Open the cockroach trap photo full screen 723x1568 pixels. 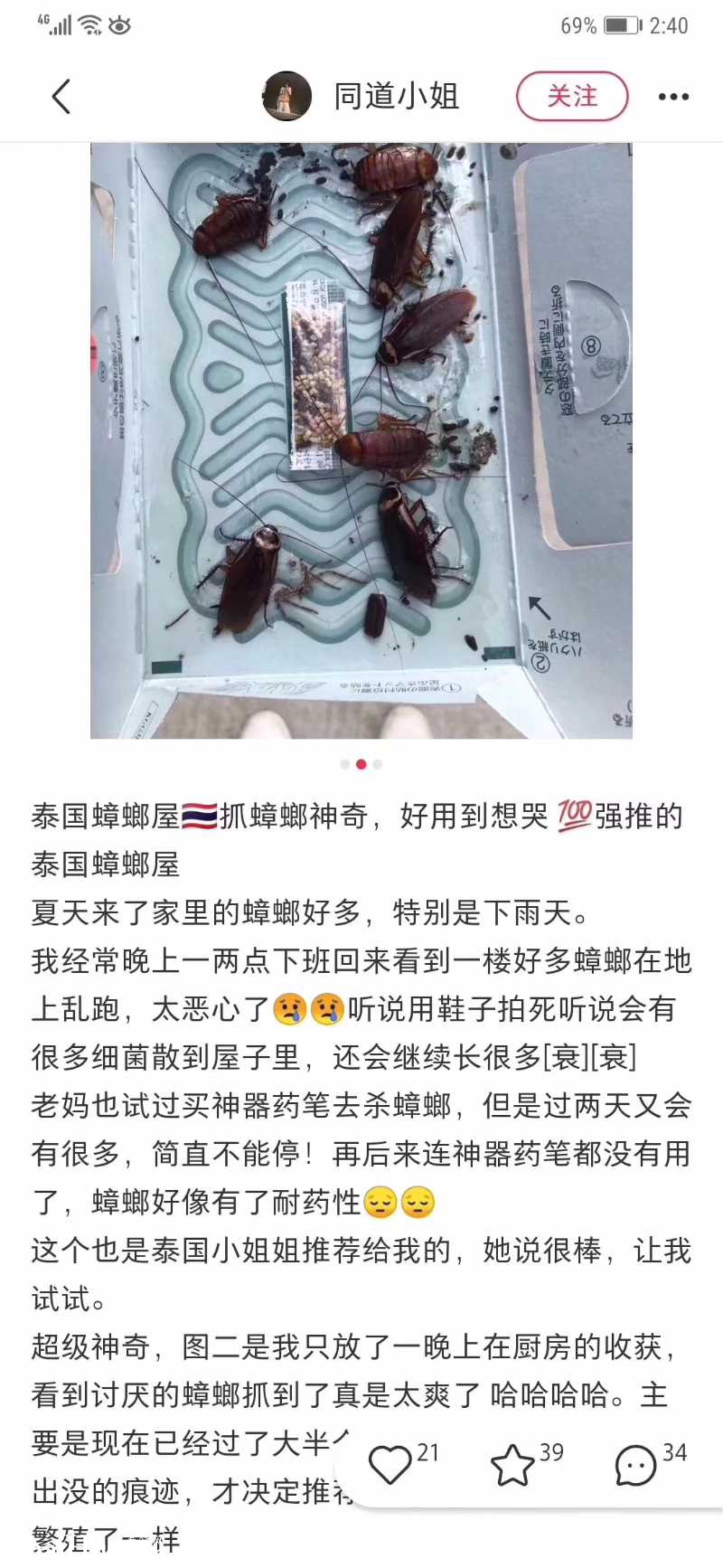pos(361,440)
